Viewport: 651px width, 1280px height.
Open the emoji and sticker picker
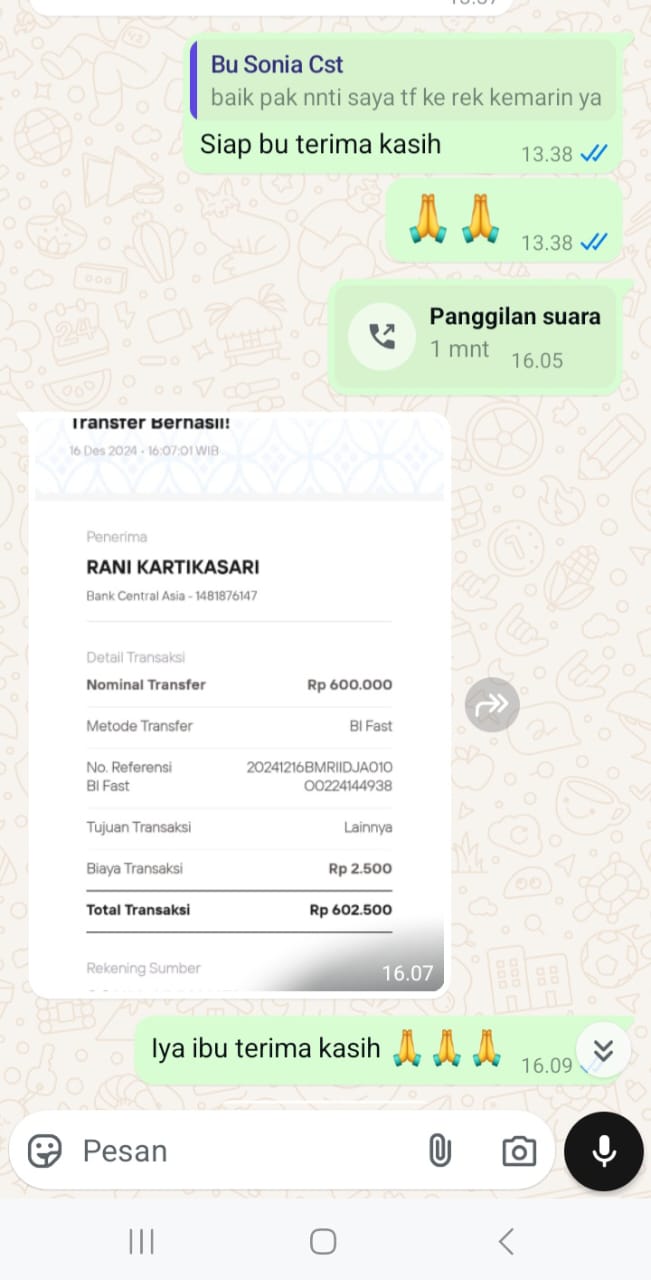[x=45, y=1151]
